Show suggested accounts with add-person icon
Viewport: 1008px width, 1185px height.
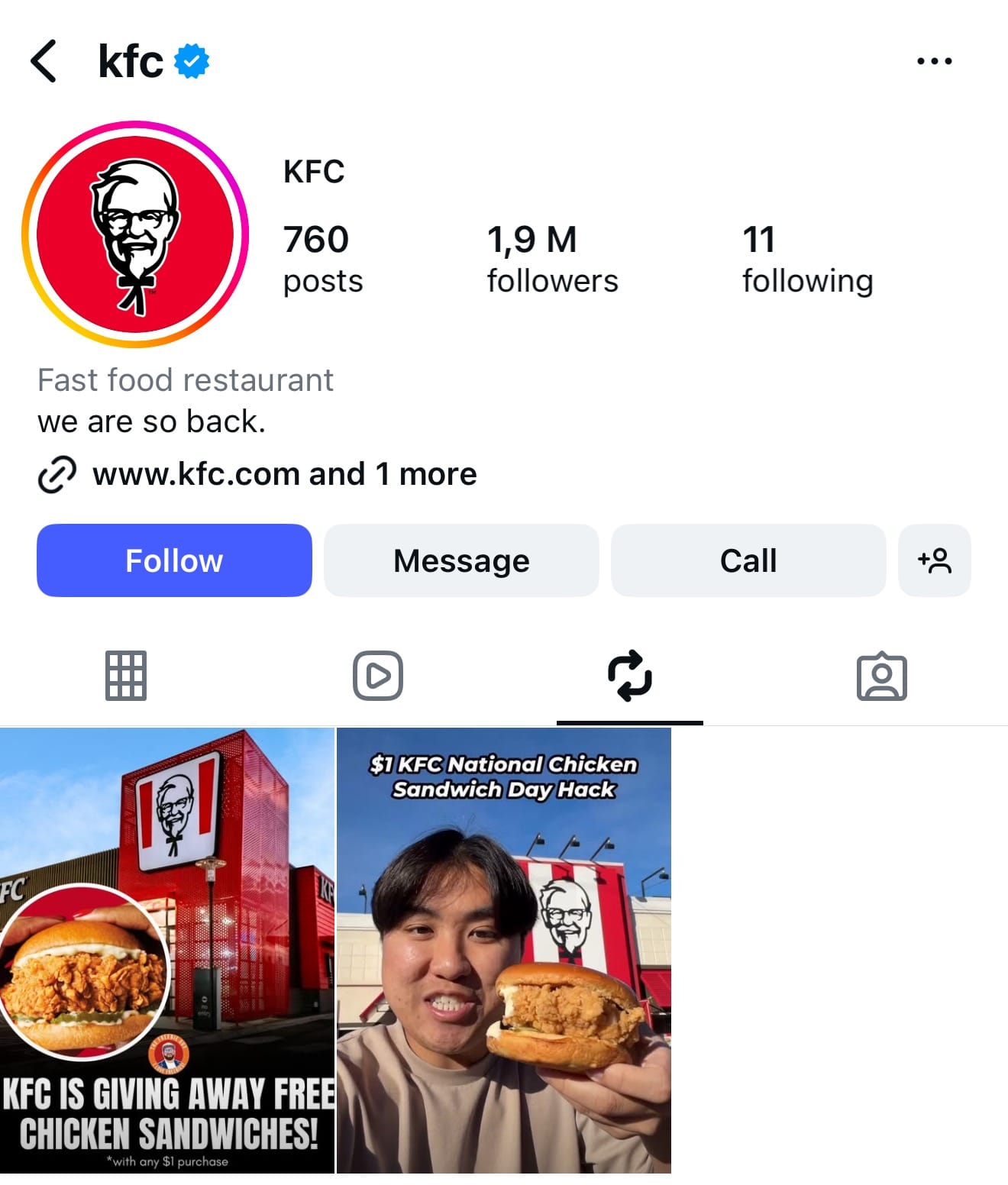pyautogui.click(x=935, y=560)
